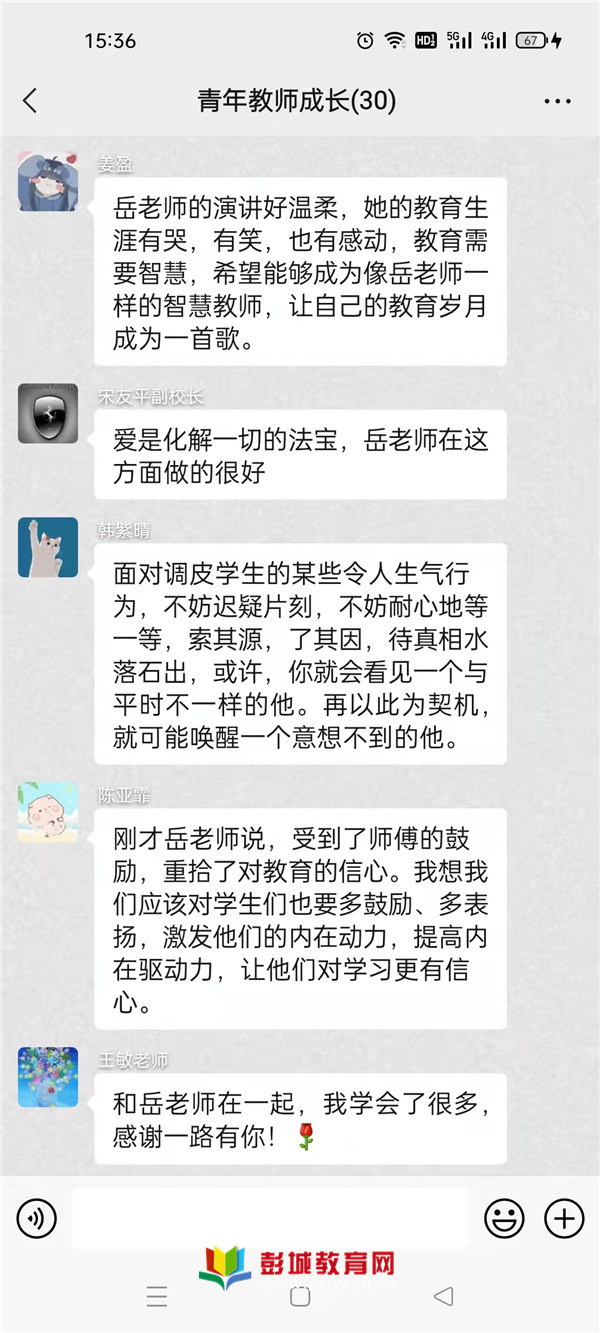Open the plus attachment menu
This screenshot has height=1333, width=600.
click(564, 1218)
